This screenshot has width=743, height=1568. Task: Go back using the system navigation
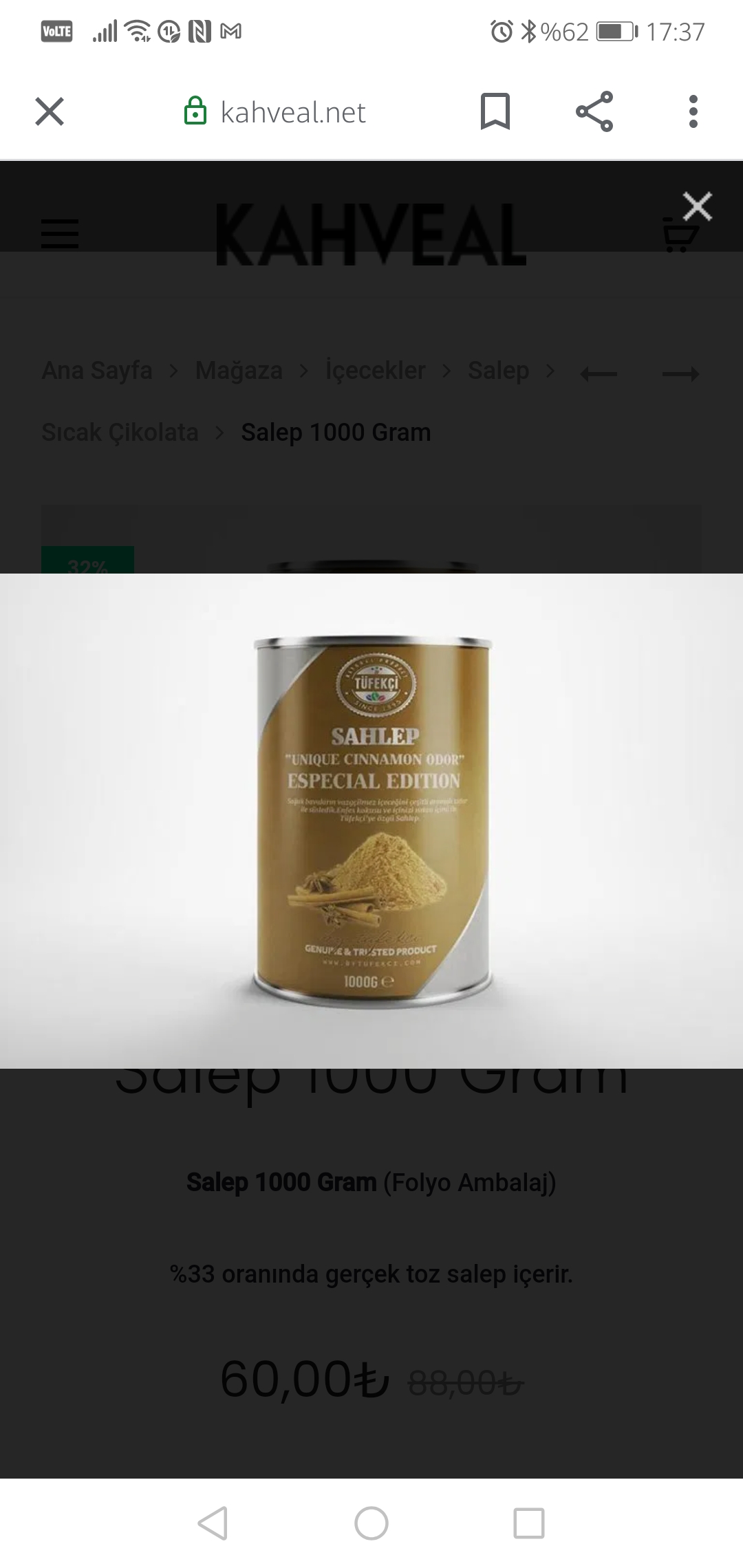[x=213, y=1523]
